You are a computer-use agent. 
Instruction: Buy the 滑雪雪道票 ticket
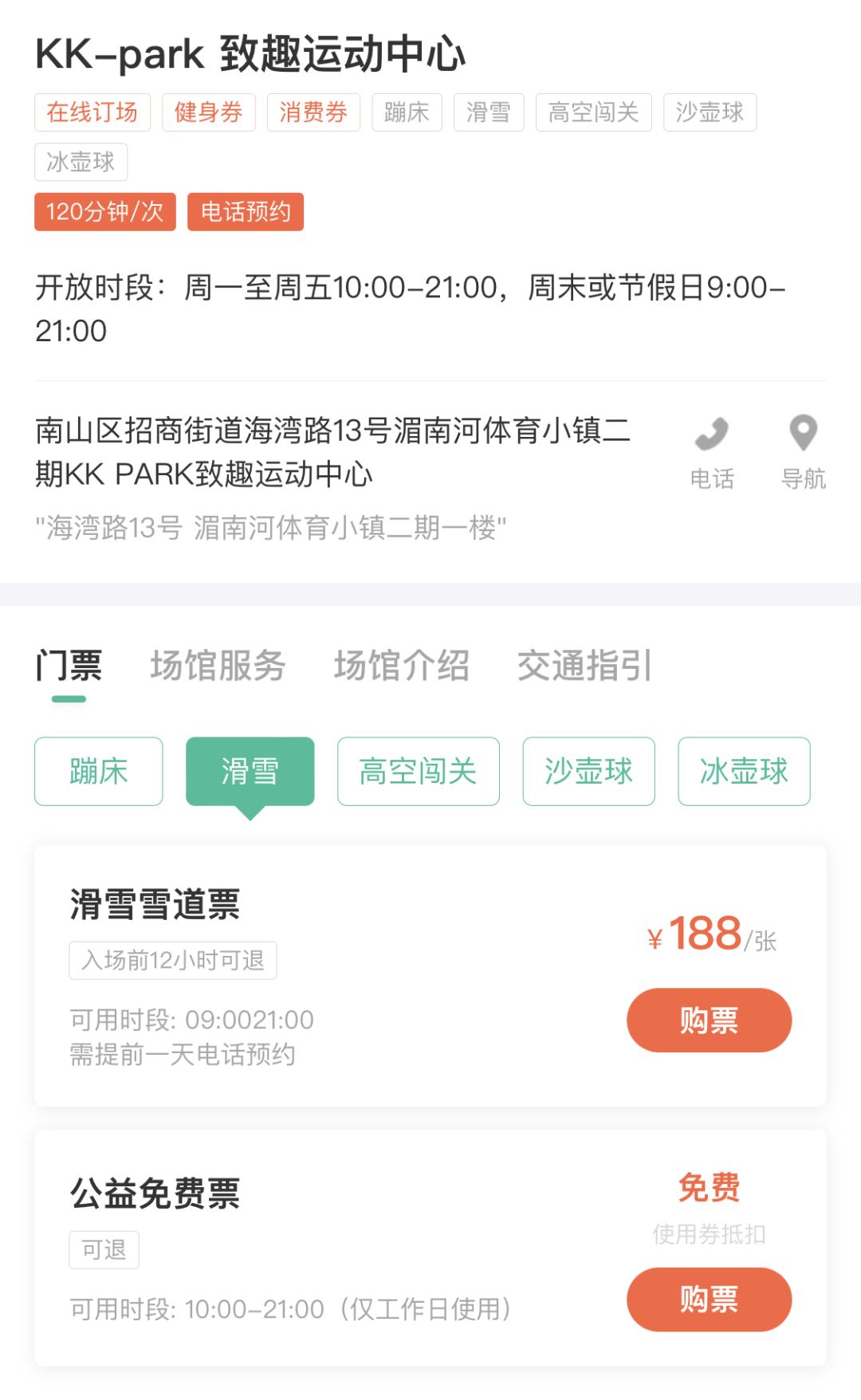[x=709, y=1020]
